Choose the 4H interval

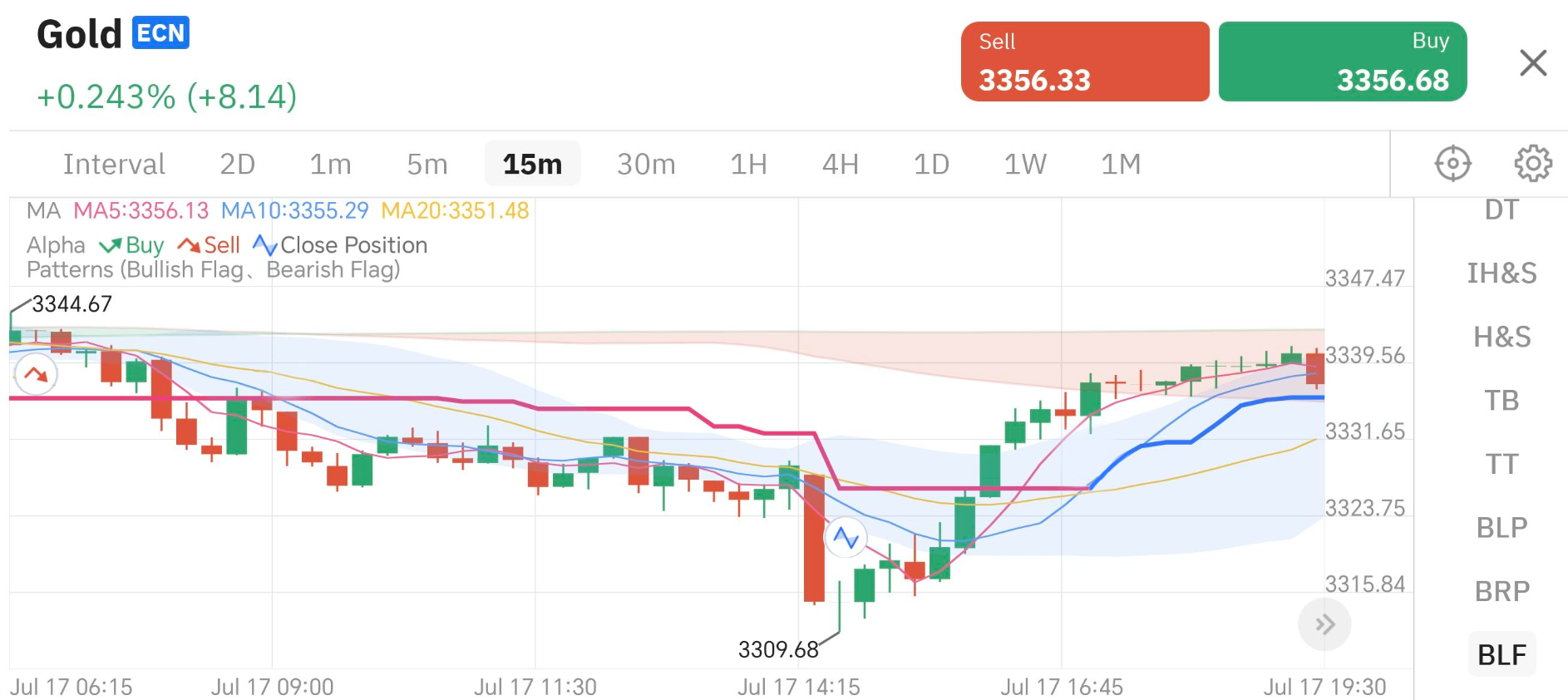840,164
